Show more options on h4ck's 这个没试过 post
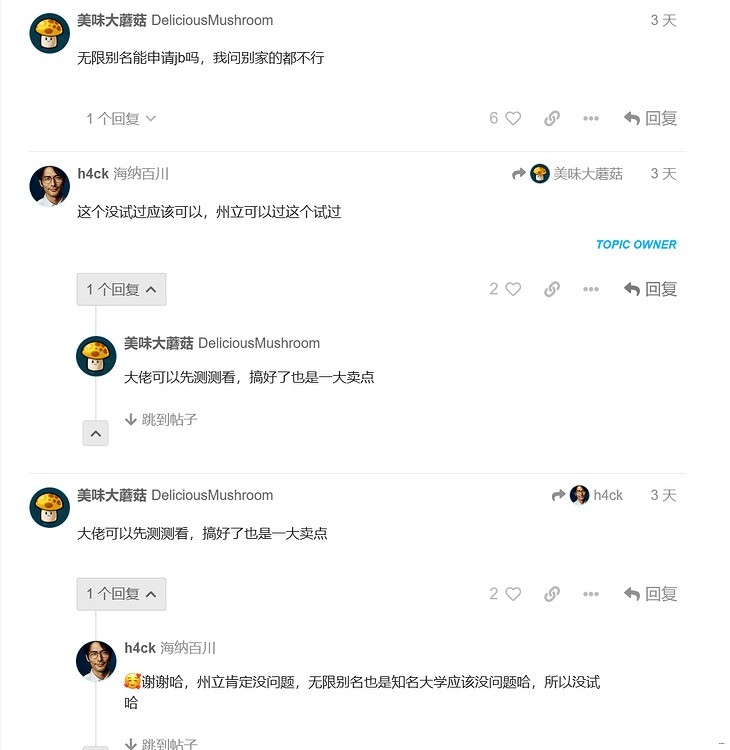The image size is (730, 750). (x=591, y=289)
